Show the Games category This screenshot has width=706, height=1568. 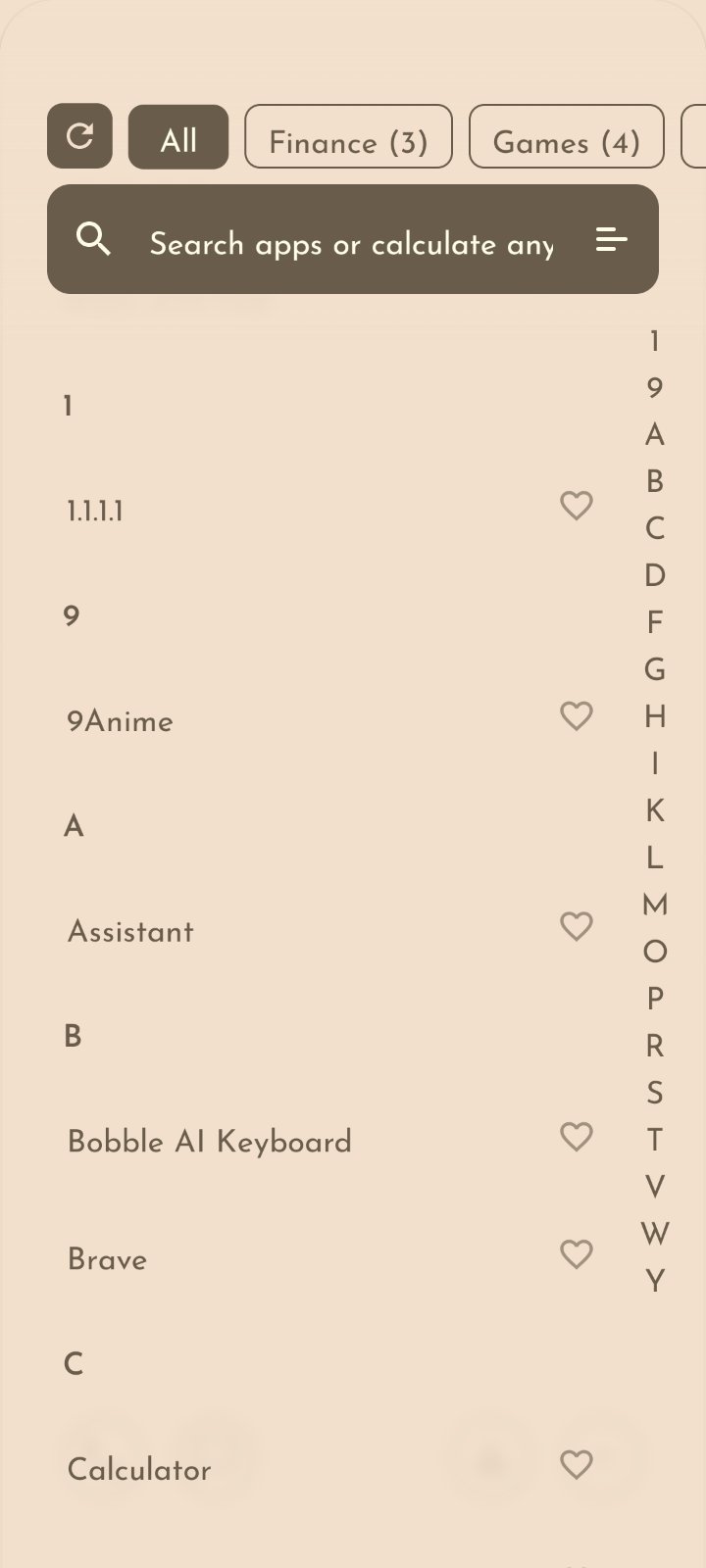pyautogui.click(x=566, y=137)
